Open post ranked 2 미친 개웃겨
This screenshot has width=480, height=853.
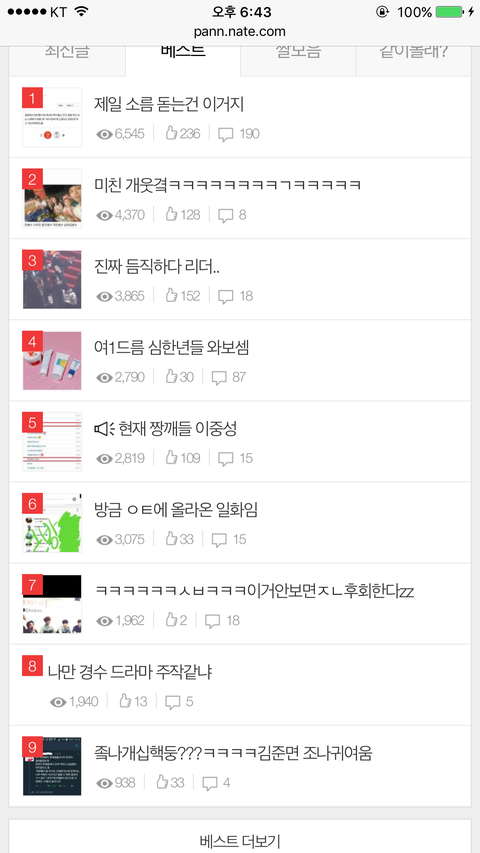[x=240, y=198]
